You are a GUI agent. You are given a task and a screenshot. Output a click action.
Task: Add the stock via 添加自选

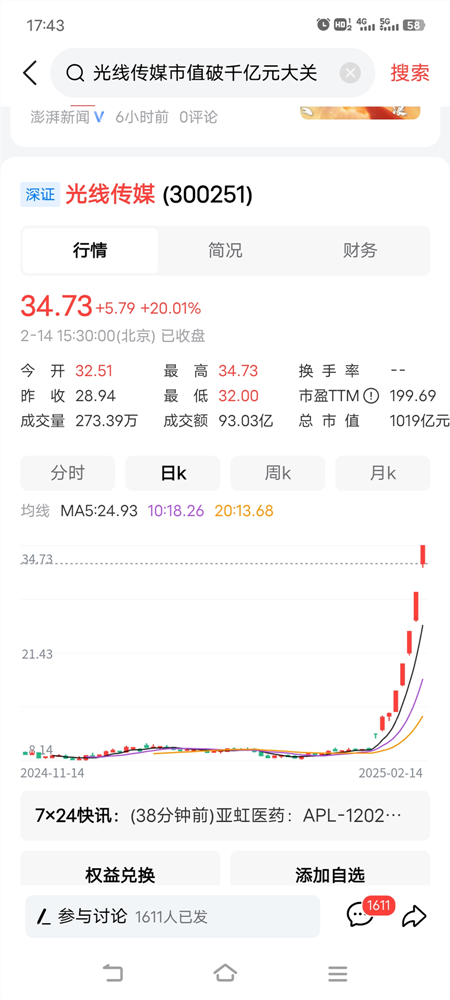330,870
